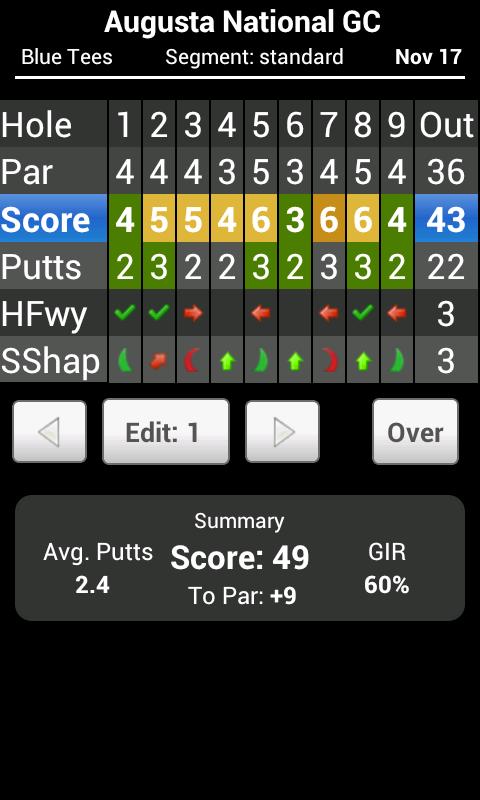This screenshot has height=800, width=480.
Task: Tap the Edit: 1 button
Action: tap(166, 432)
